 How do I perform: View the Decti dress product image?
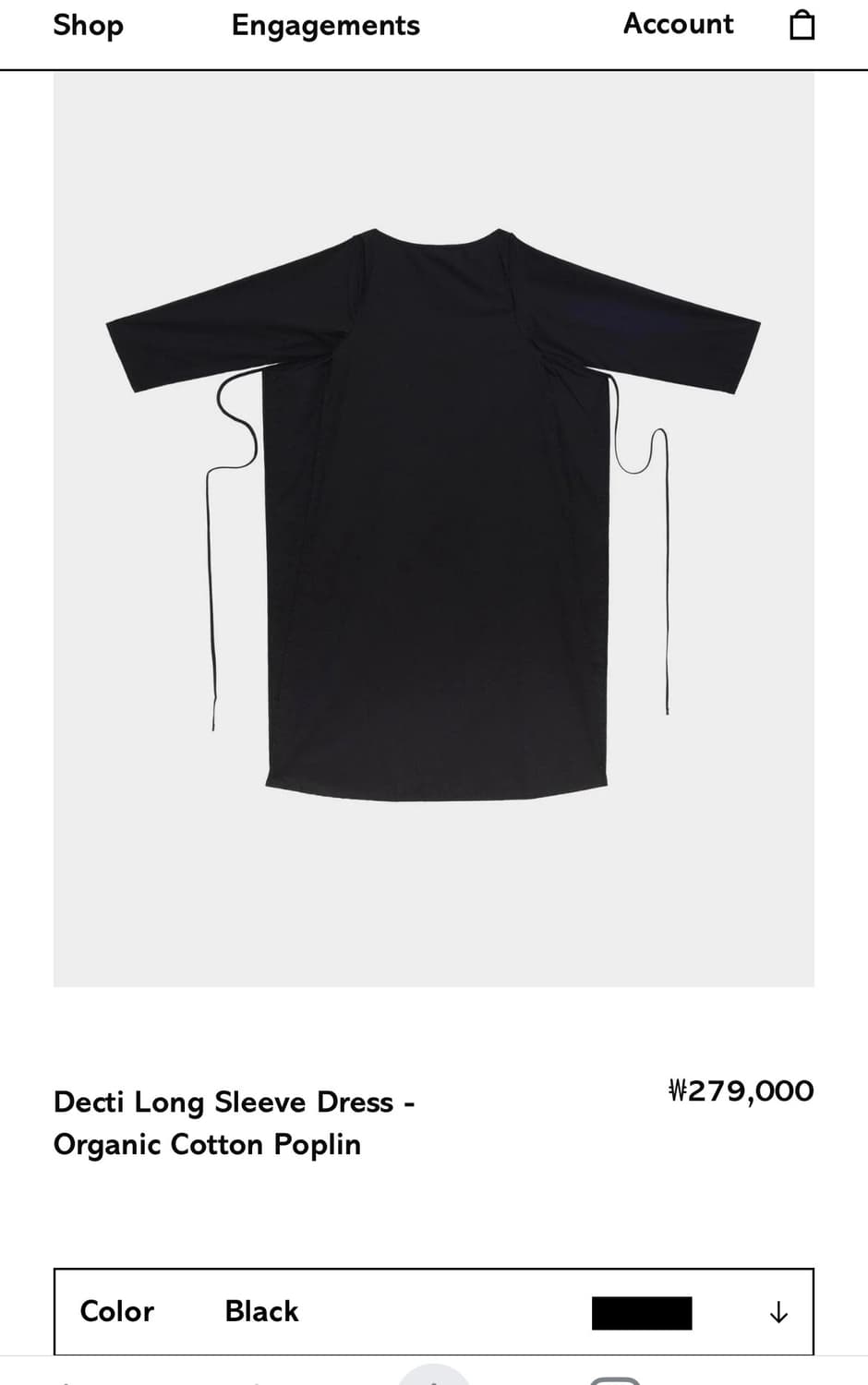[x=433, y=530]
